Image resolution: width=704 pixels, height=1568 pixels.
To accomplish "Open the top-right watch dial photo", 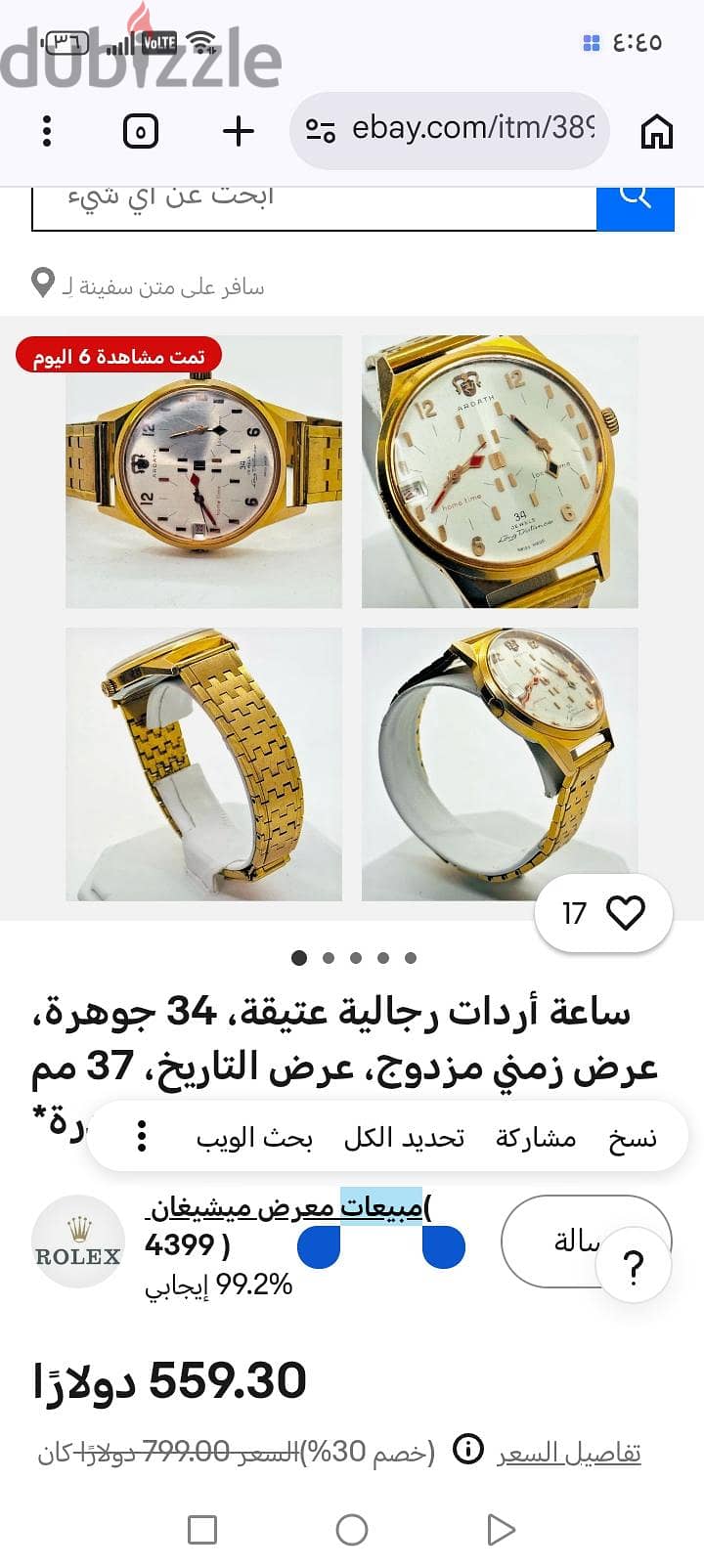I will pyautogui.click(x=500, y=471).
